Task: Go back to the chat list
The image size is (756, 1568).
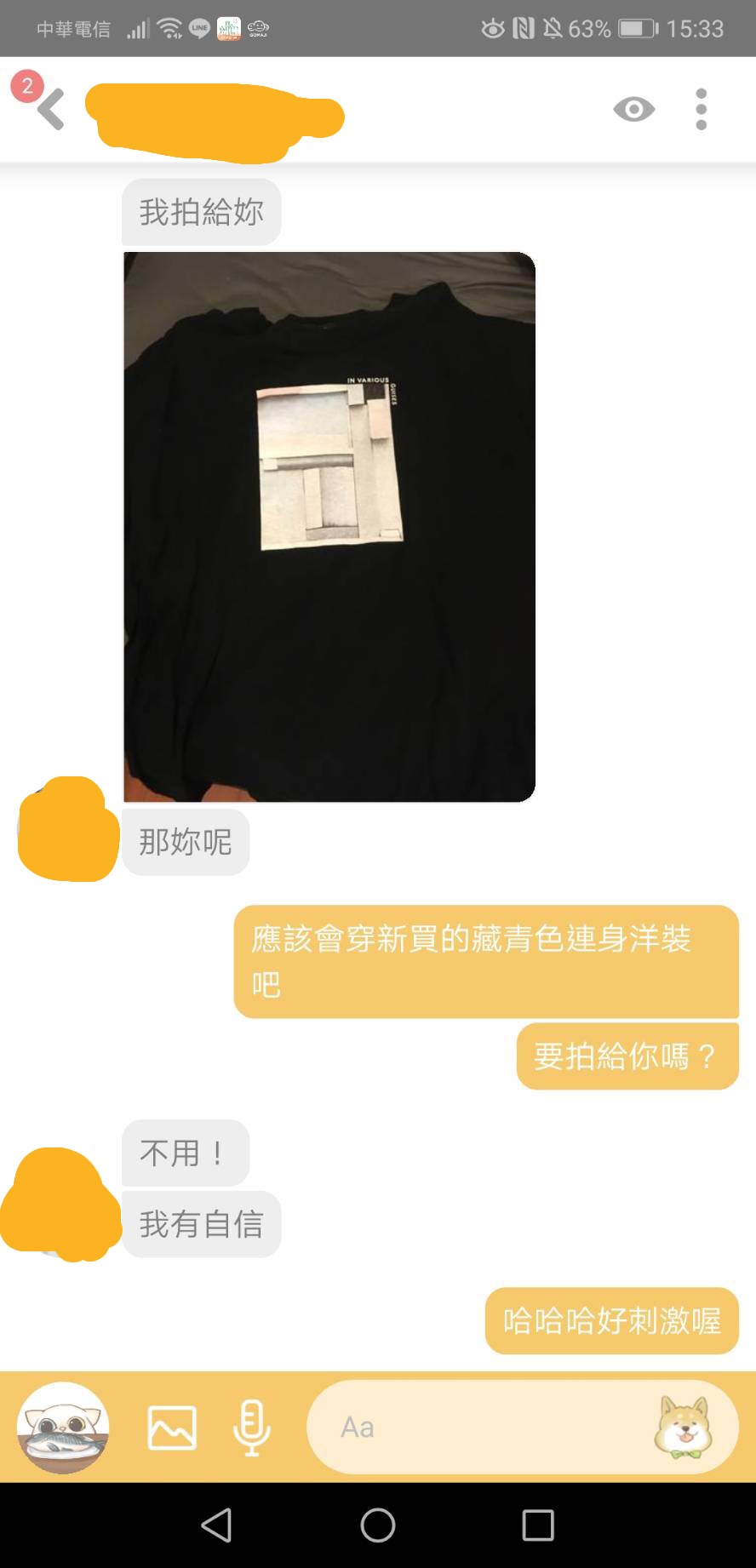Action: point(50,110)
